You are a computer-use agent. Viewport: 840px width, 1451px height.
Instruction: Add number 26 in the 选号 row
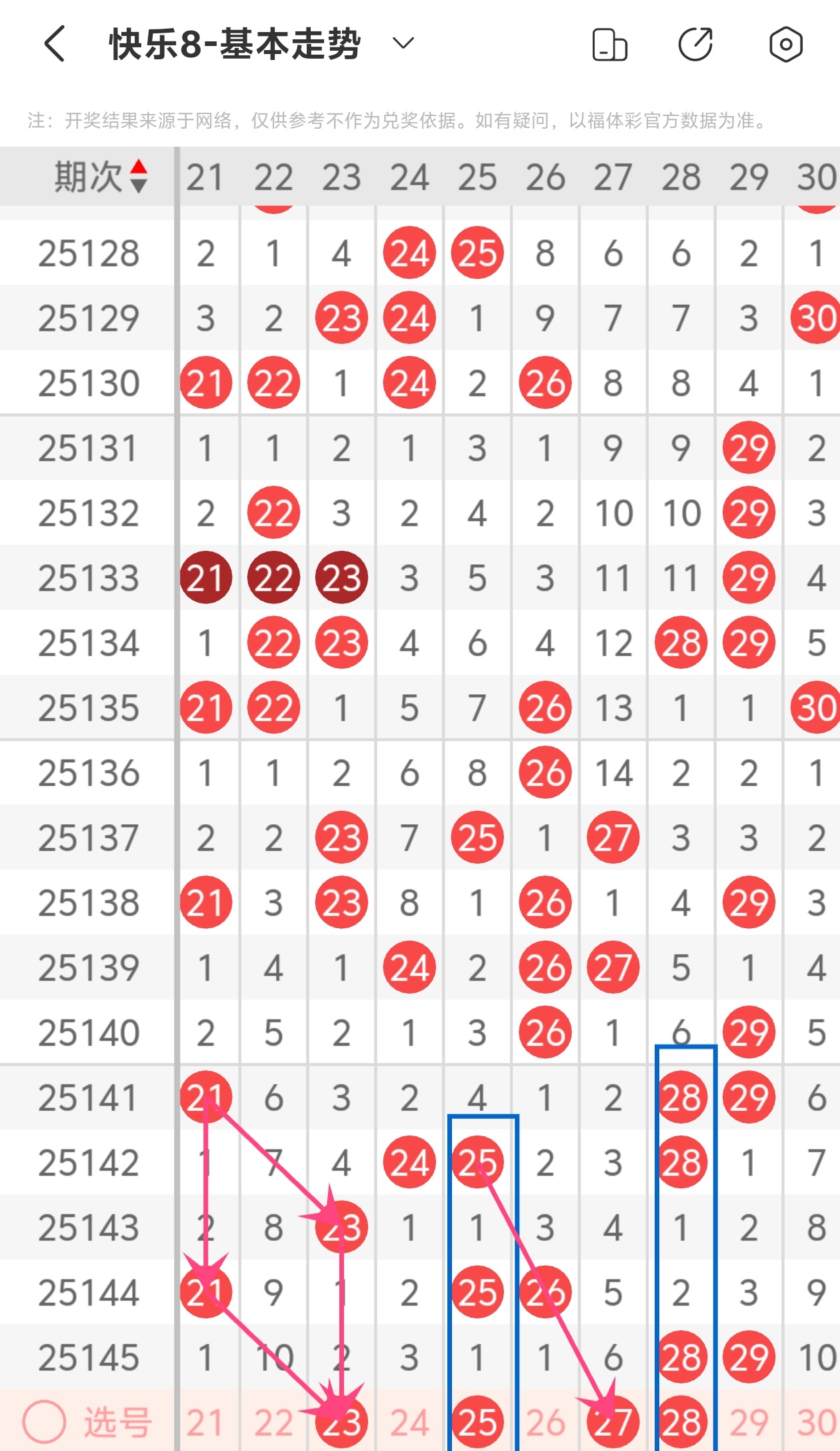click(545, 1422)
